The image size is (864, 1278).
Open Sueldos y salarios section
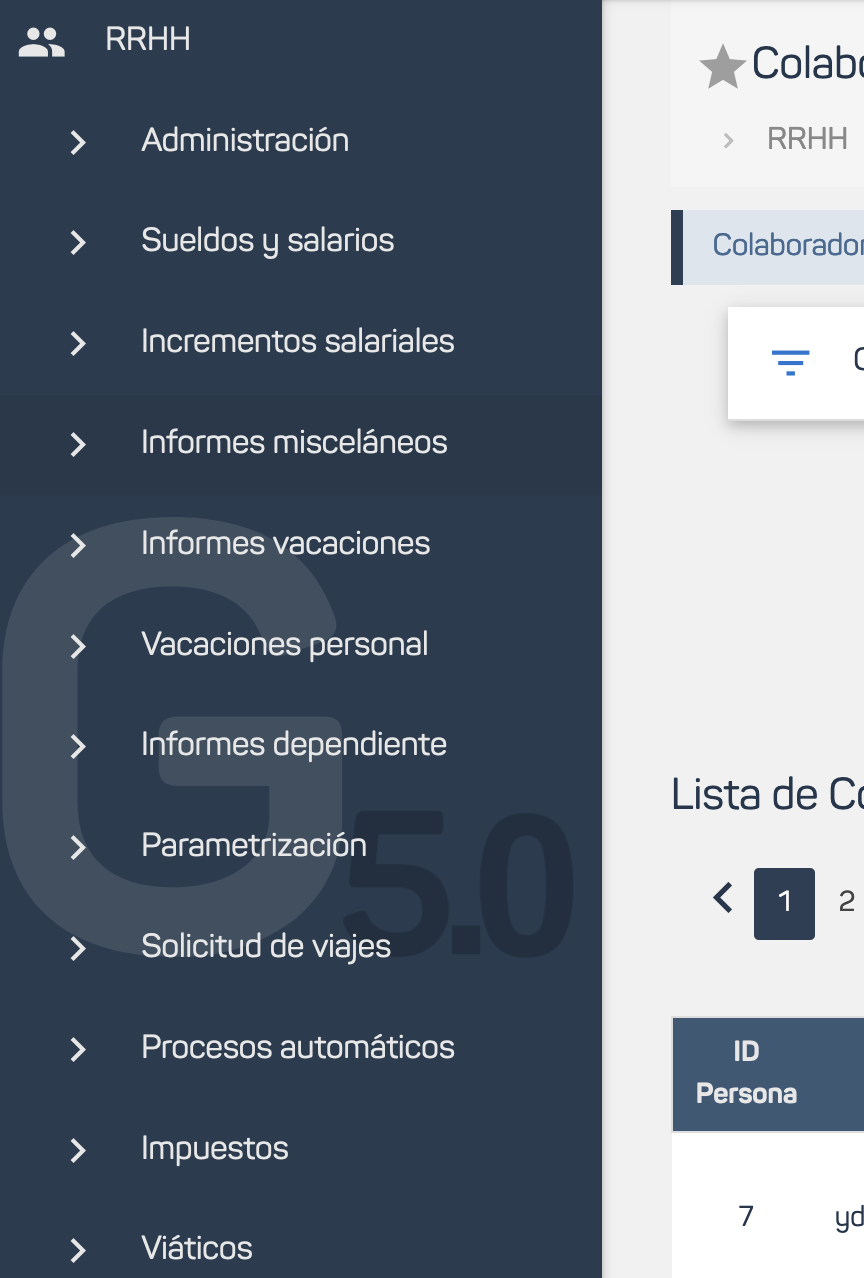click(267, 241)
